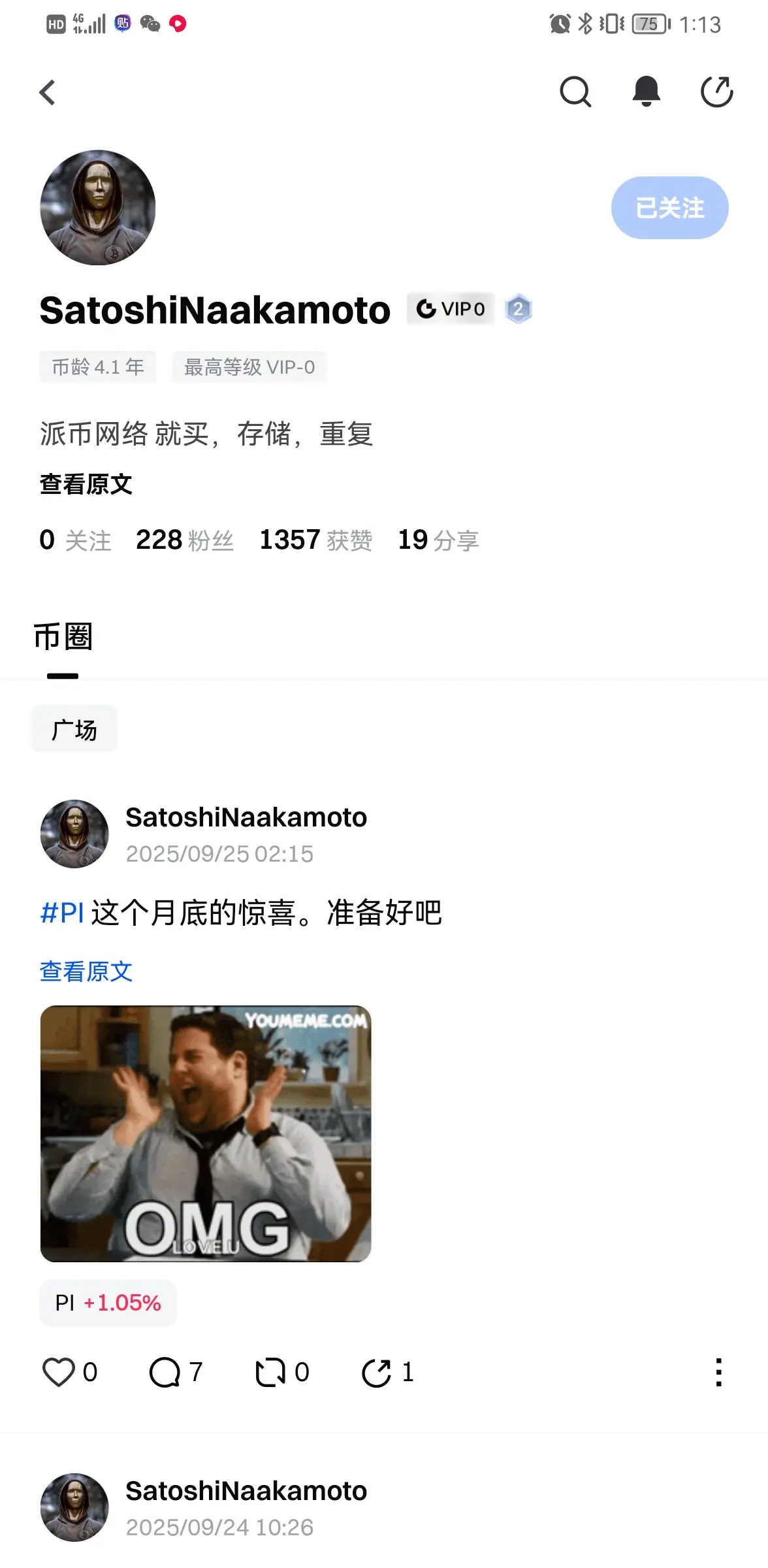768x1568 pixels.
Task: Toggle following via the 已关注 button
Action: (669, 208)
